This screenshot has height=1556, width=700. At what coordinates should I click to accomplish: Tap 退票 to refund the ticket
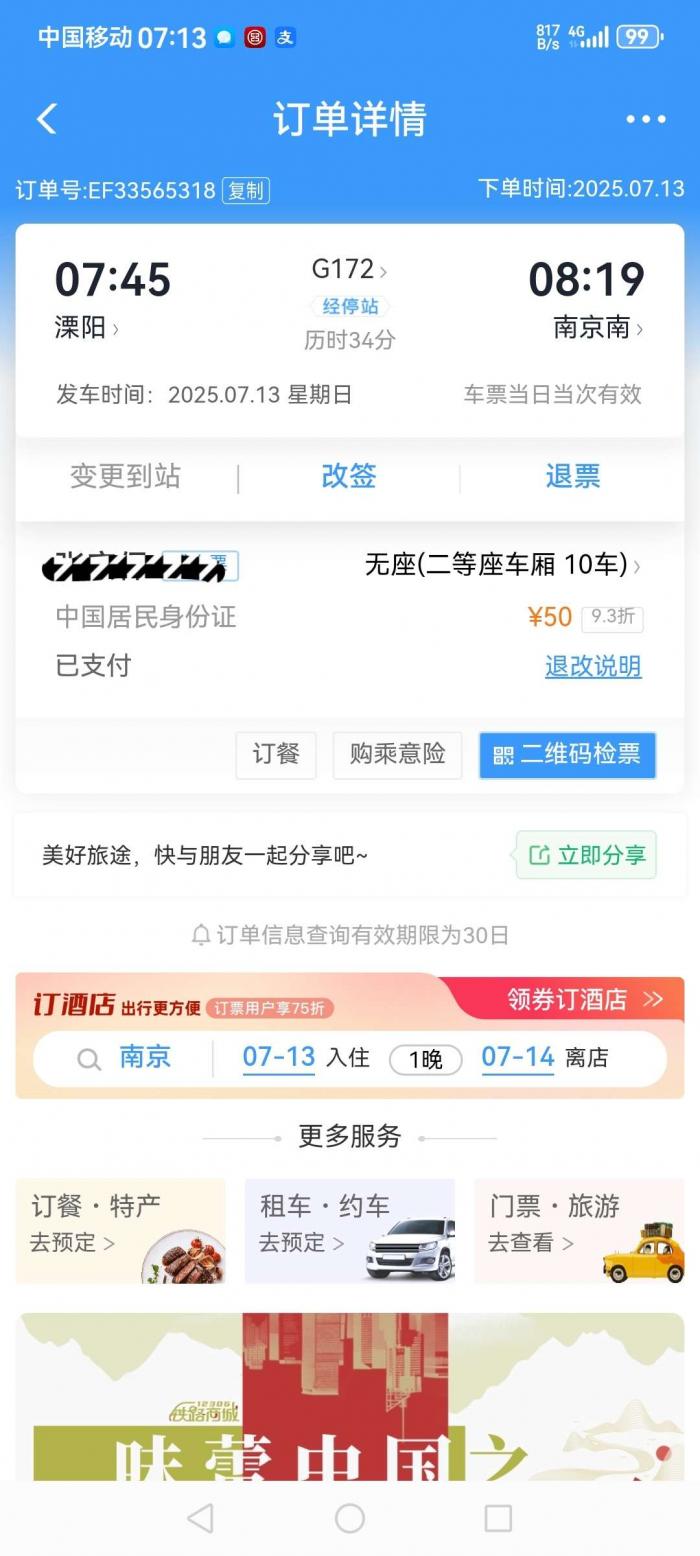click(572, 476)
